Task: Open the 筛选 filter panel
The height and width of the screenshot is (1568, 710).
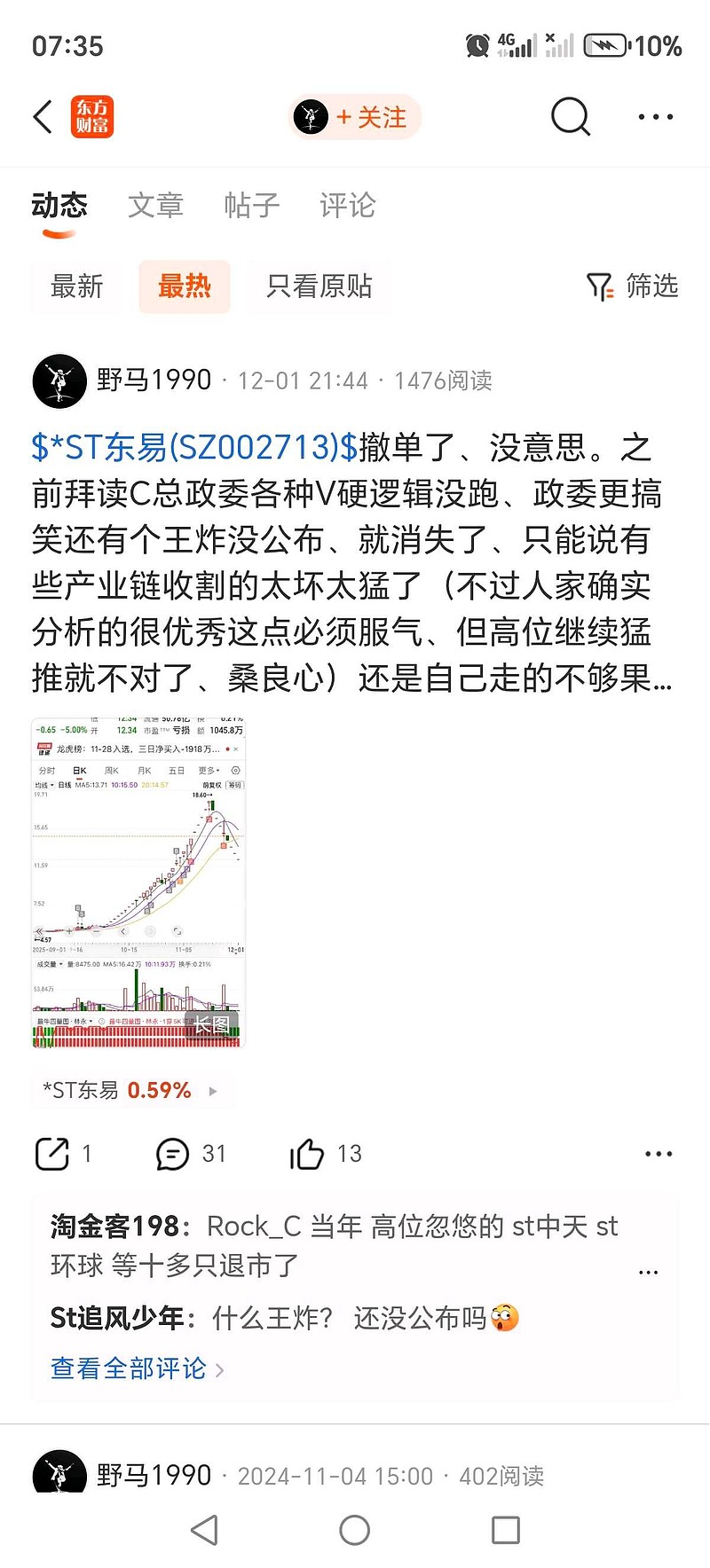Action: point(632,286)
